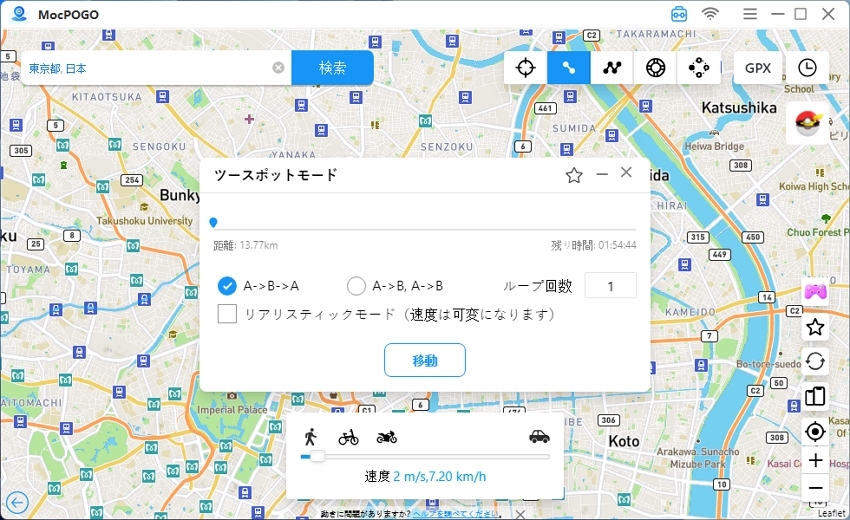Enable リアリスティックモード checkbox
The height and width of the screenshot is (520, 850).
pyautogui.click(x=227, y=314)
